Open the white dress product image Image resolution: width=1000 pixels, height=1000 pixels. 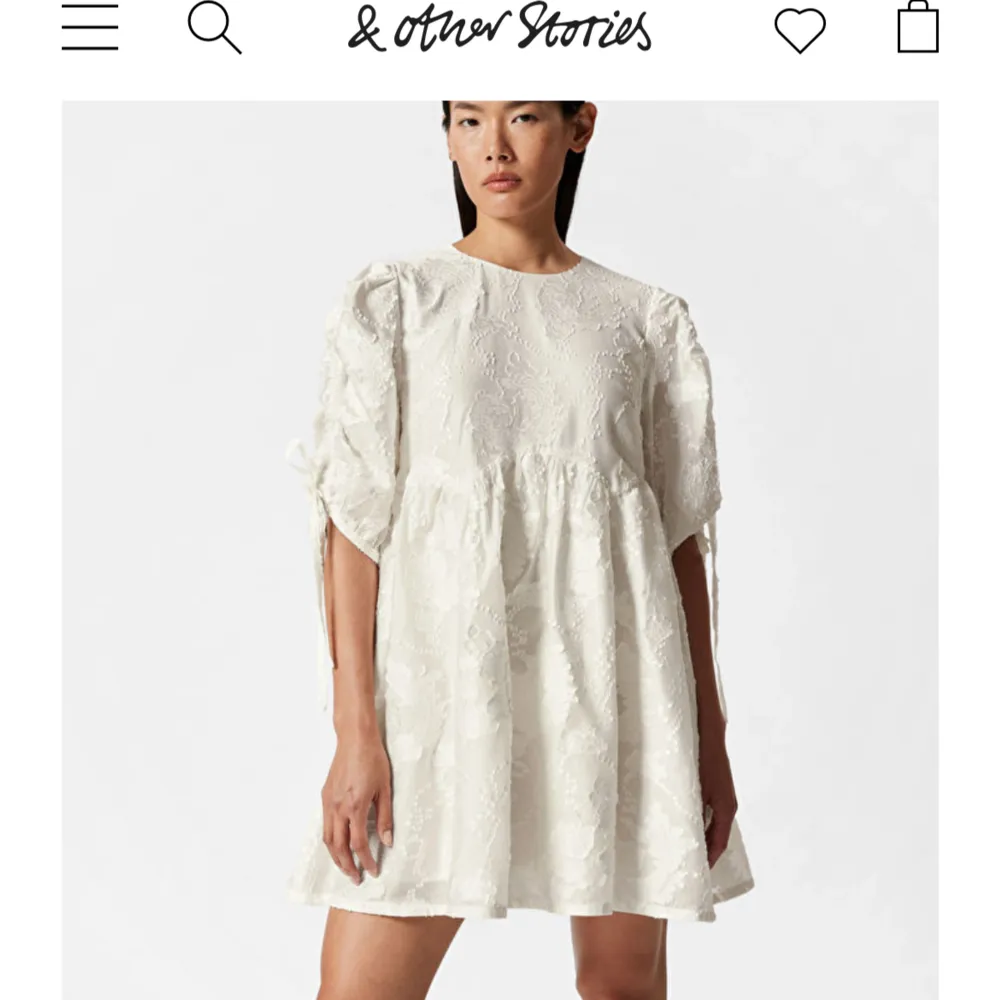point(500,550)
